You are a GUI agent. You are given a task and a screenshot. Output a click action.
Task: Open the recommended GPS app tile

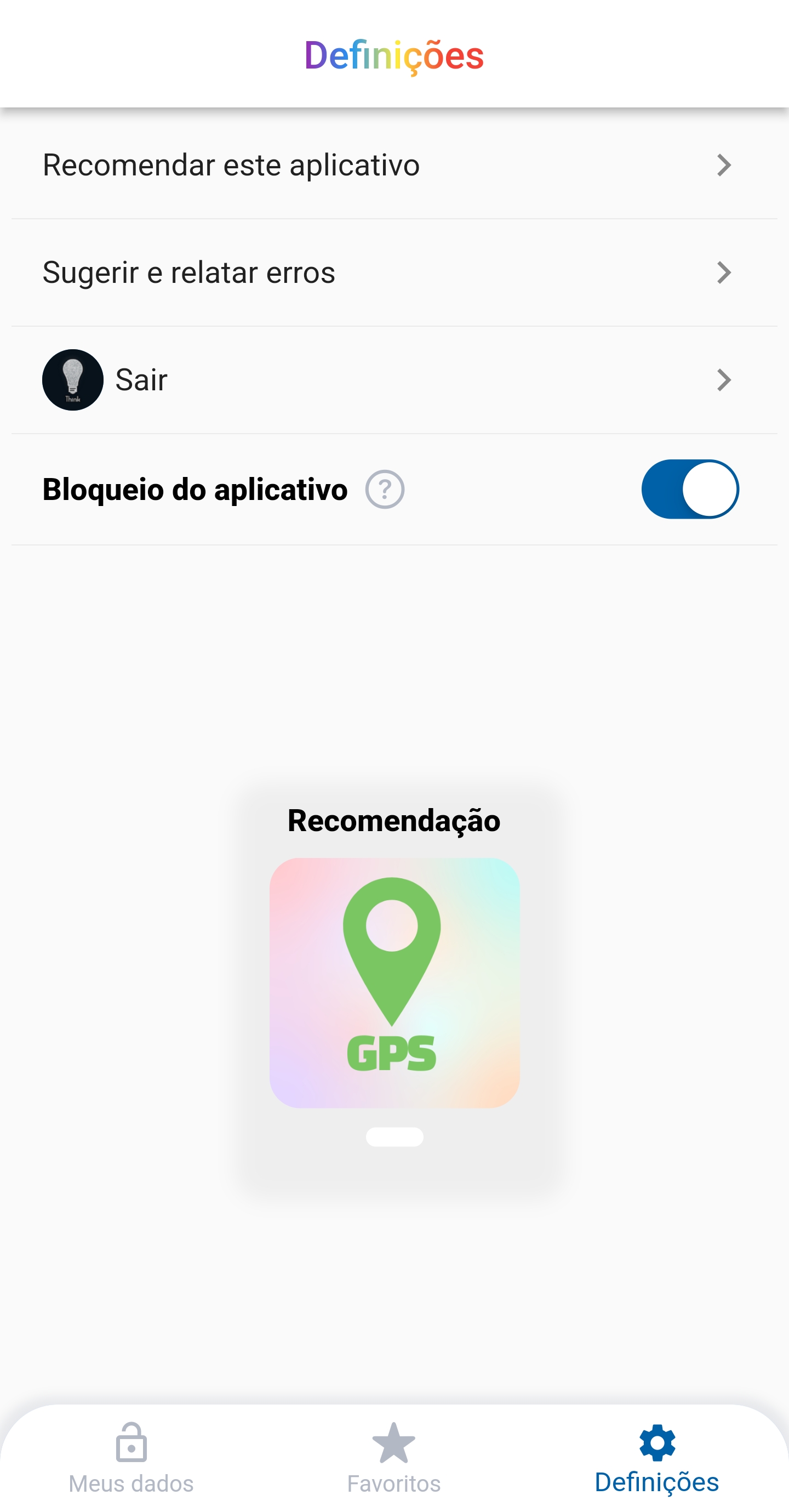pyautogui.click(x=394, y=982)
